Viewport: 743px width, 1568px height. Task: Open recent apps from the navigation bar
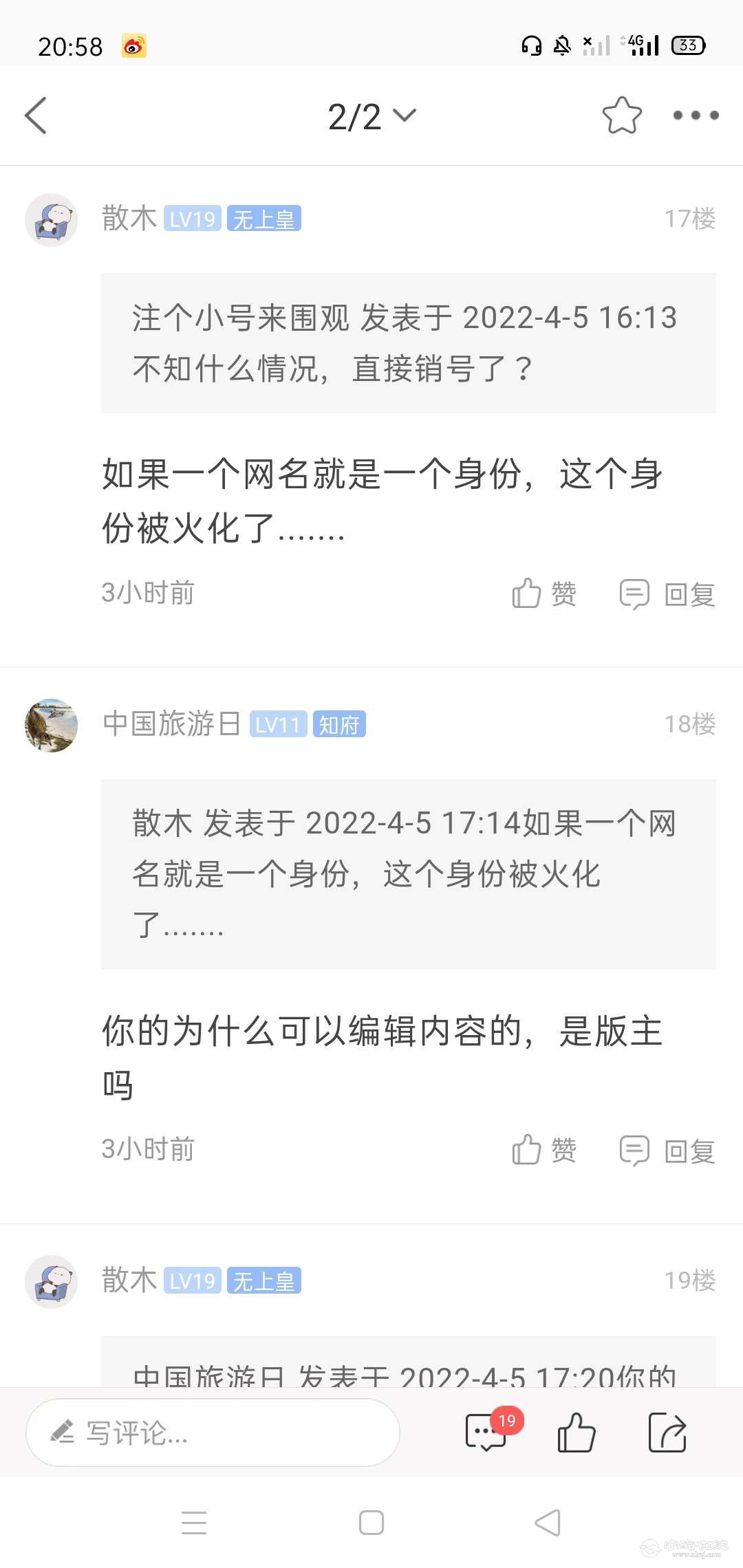(194, 1523)
